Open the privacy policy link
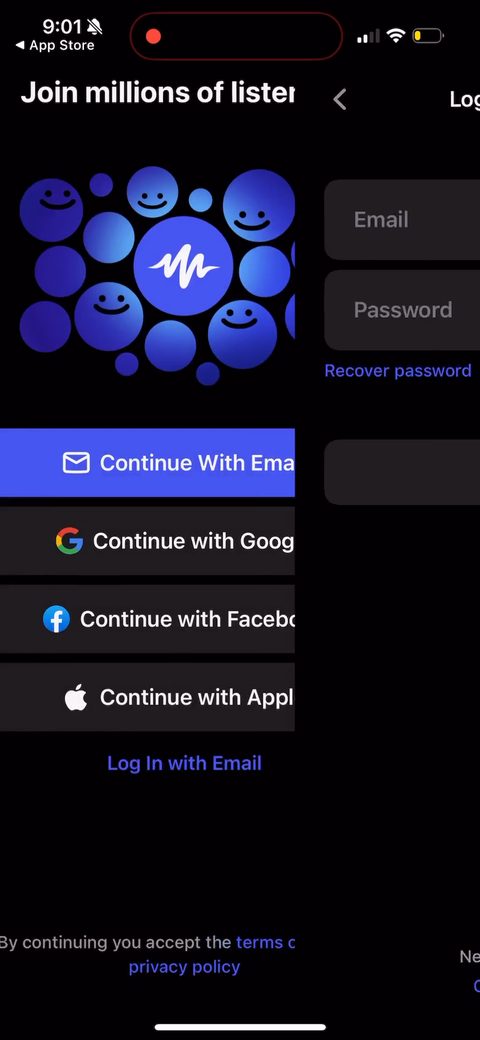The width and height of the screenshot is (480, 1040). click(x=184, y=966)
